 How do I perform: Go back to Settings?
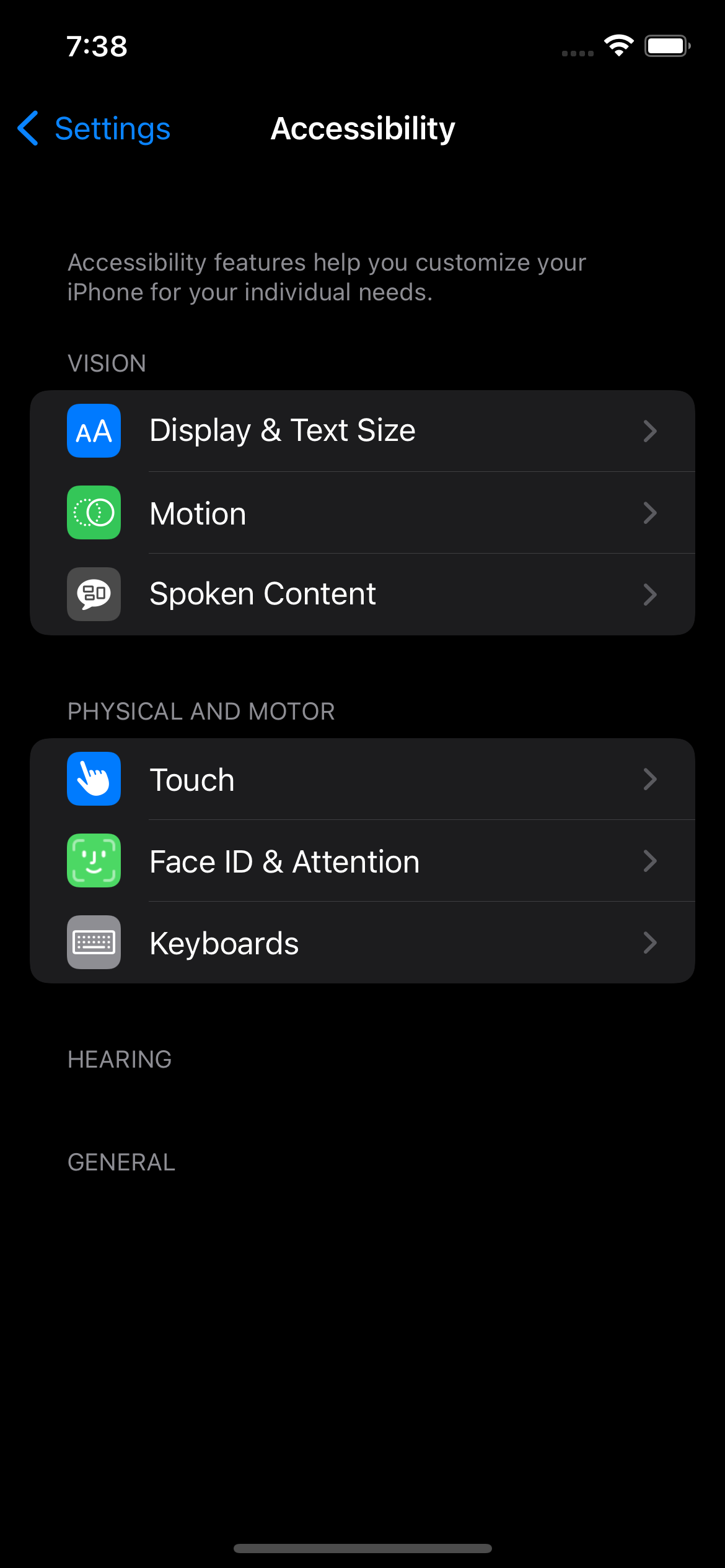pyautogui.click(x=94, y=129)
